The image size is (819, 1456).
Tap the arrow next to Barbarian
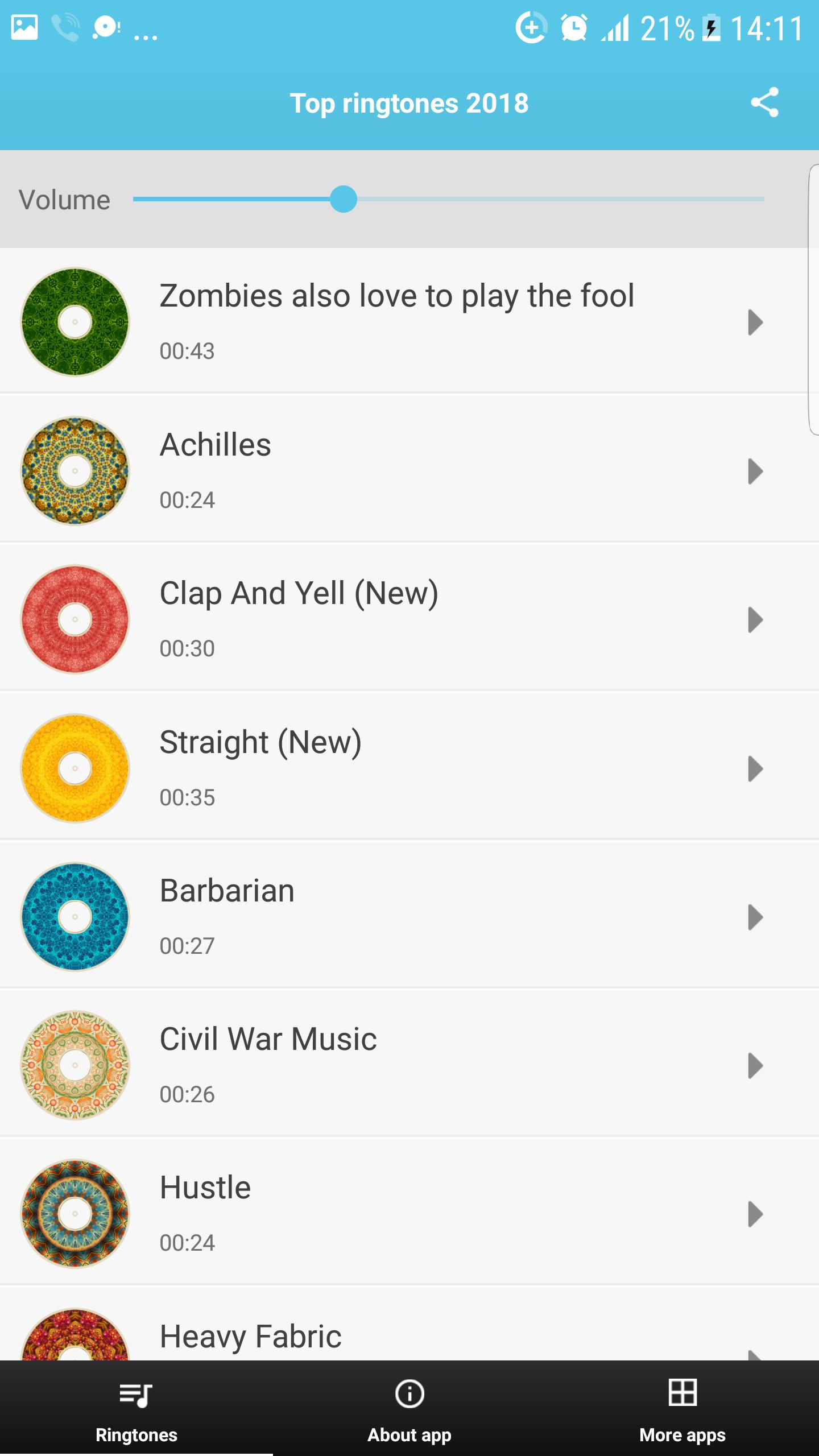pos(755,917)
